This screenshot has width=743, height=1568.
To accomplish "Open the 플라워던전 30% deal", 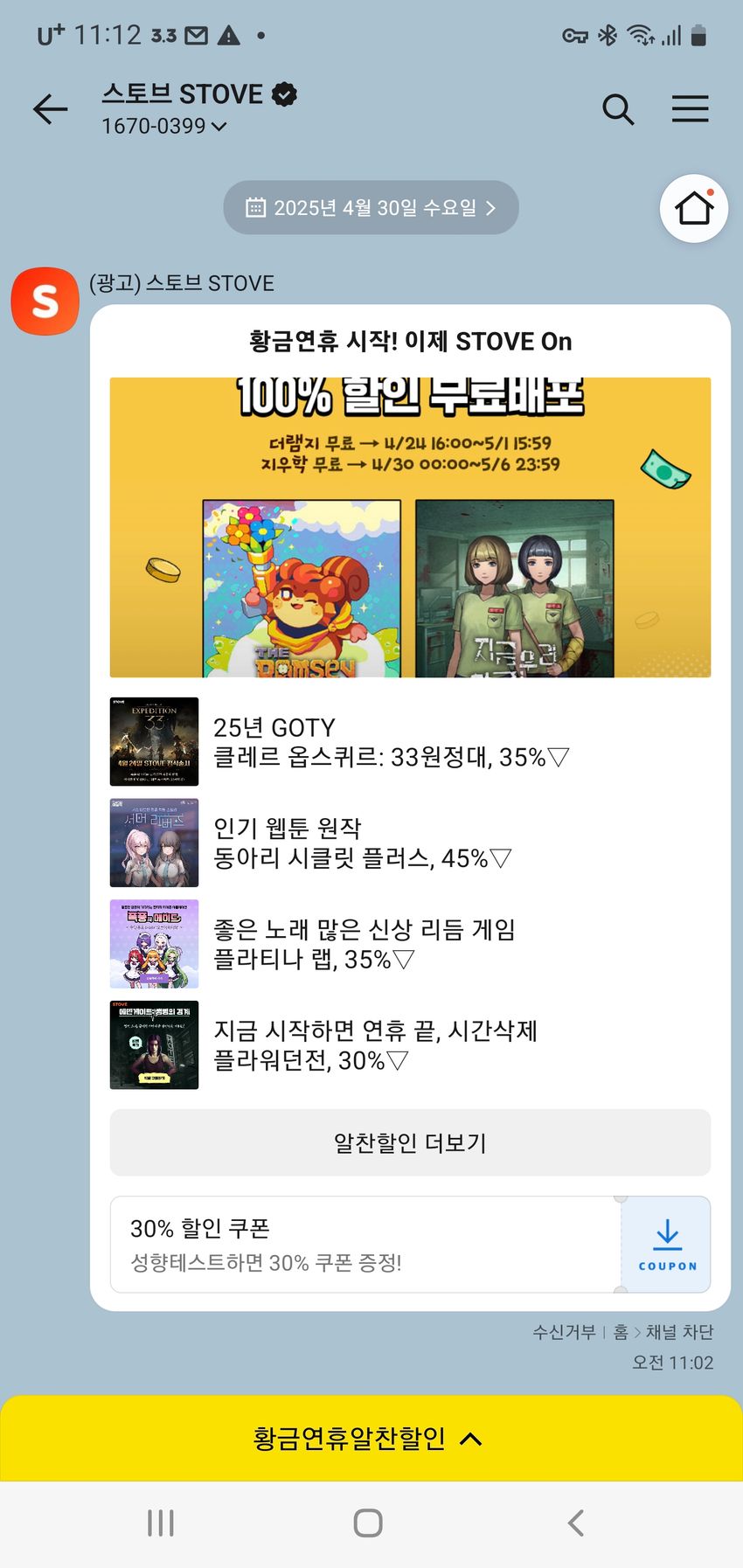I will click(x=376, y=1045).
